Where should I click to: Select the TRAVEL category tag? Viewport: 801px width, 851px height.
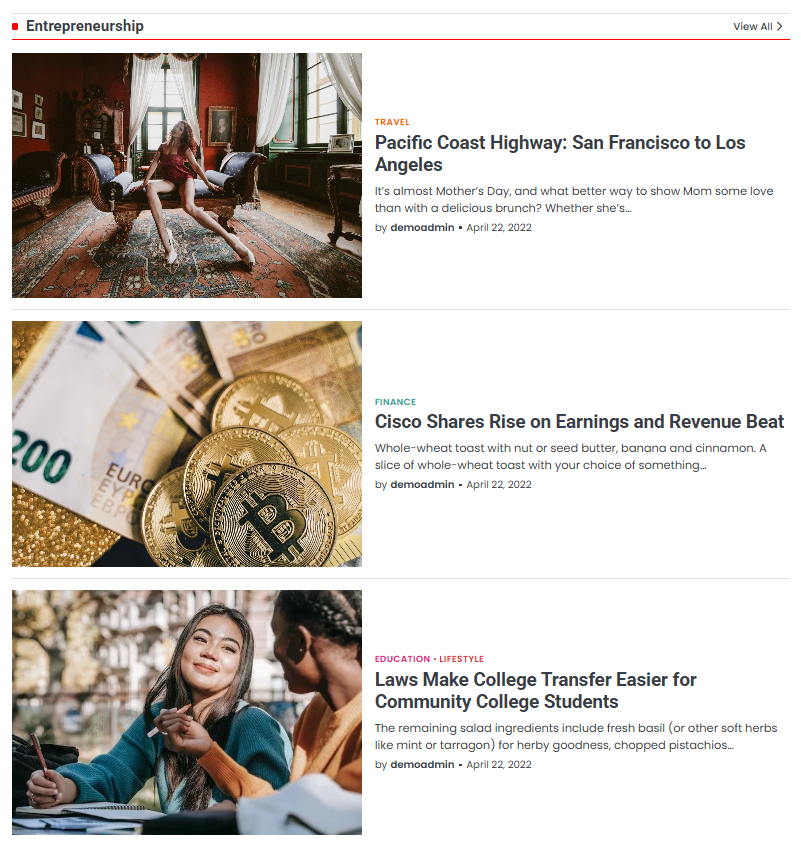click(392, 122)
